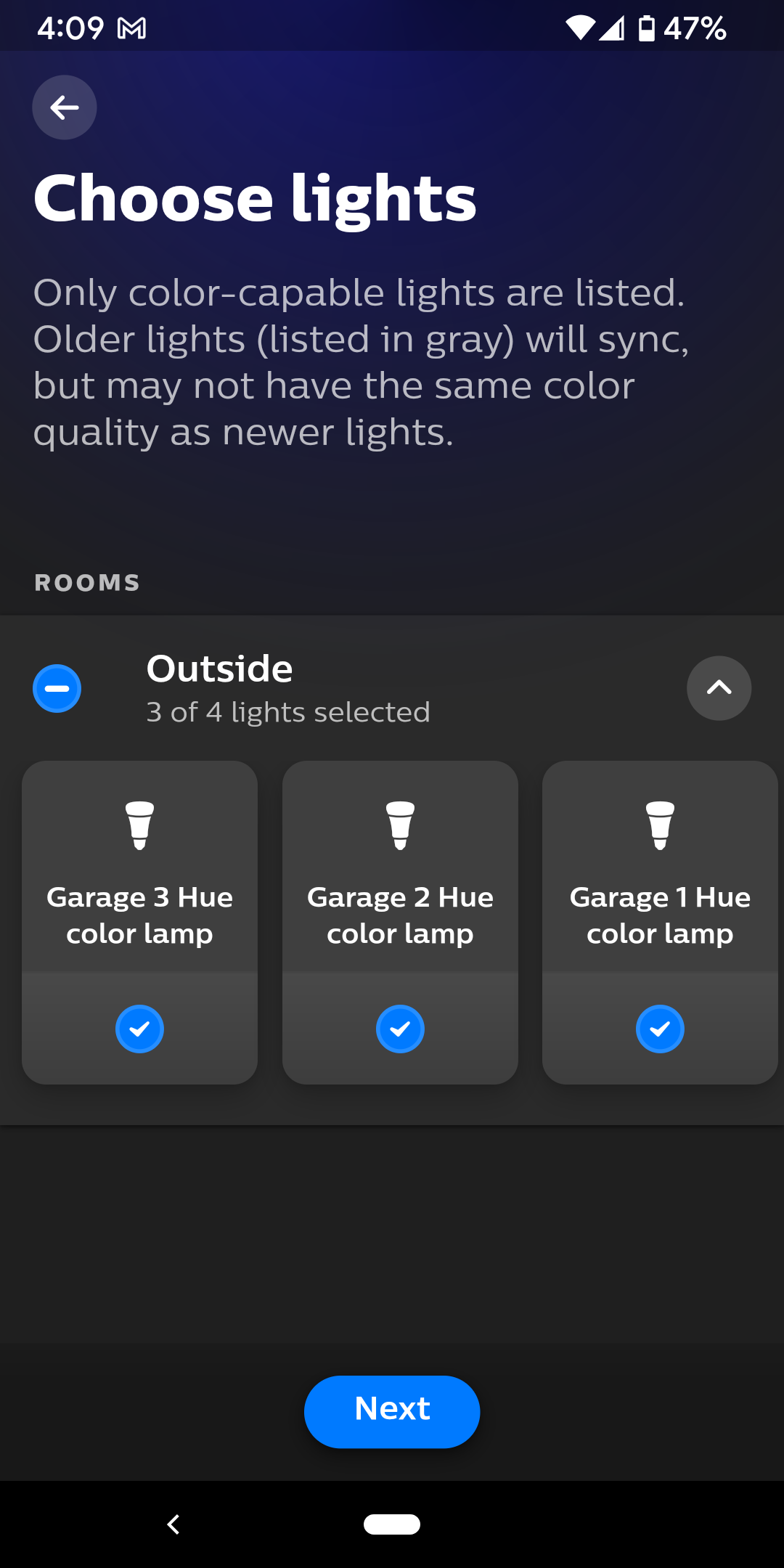The image size is (784, 1568).
Task: Collapse the Outside room with the chevron
Action: tap(719, 688)
